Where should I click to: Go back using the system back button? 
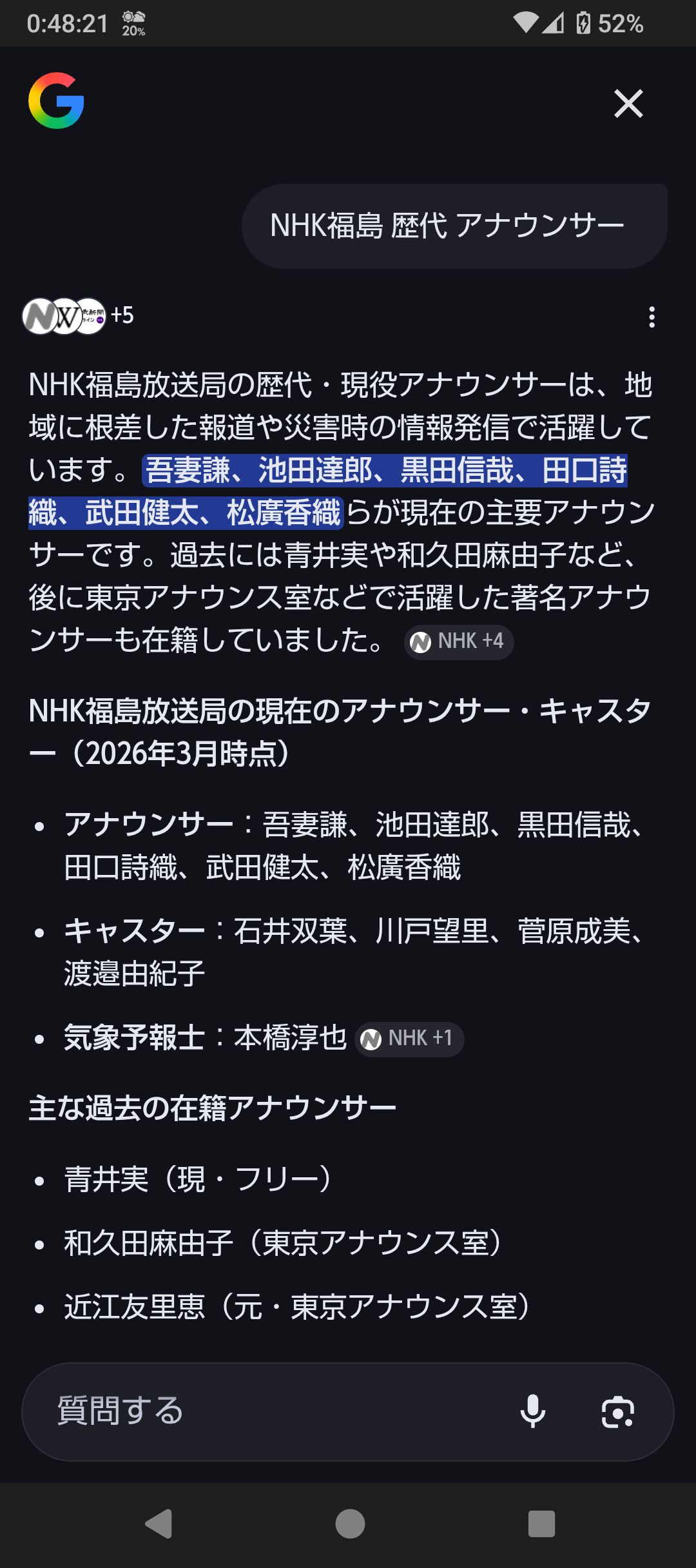pyautogui.click(x=159, y=1524)
